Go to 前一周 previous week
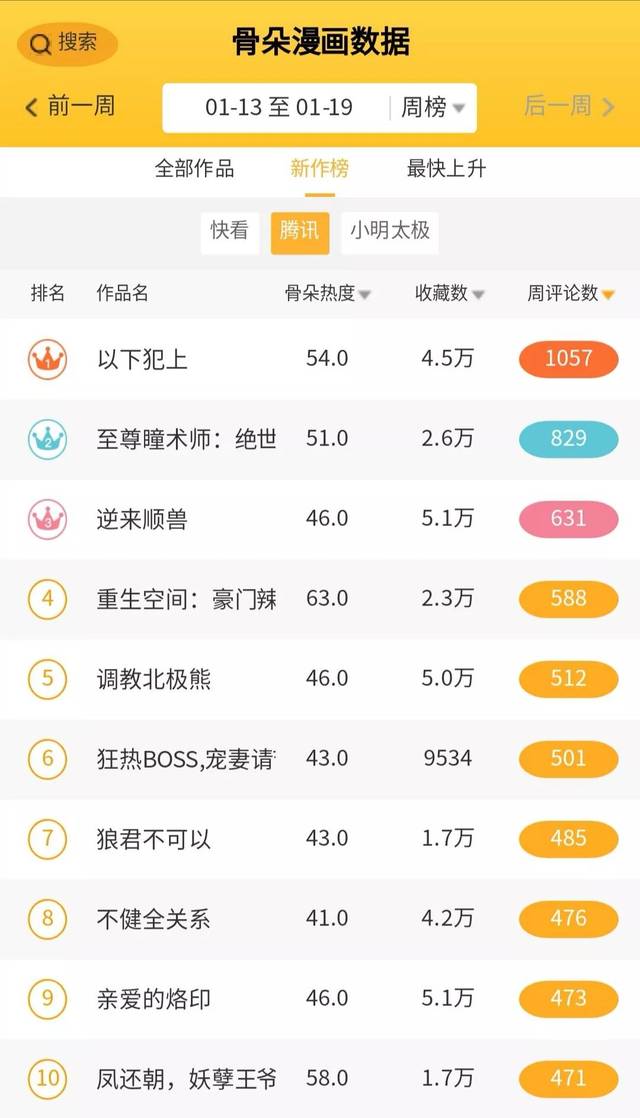 tap(70, 106)
